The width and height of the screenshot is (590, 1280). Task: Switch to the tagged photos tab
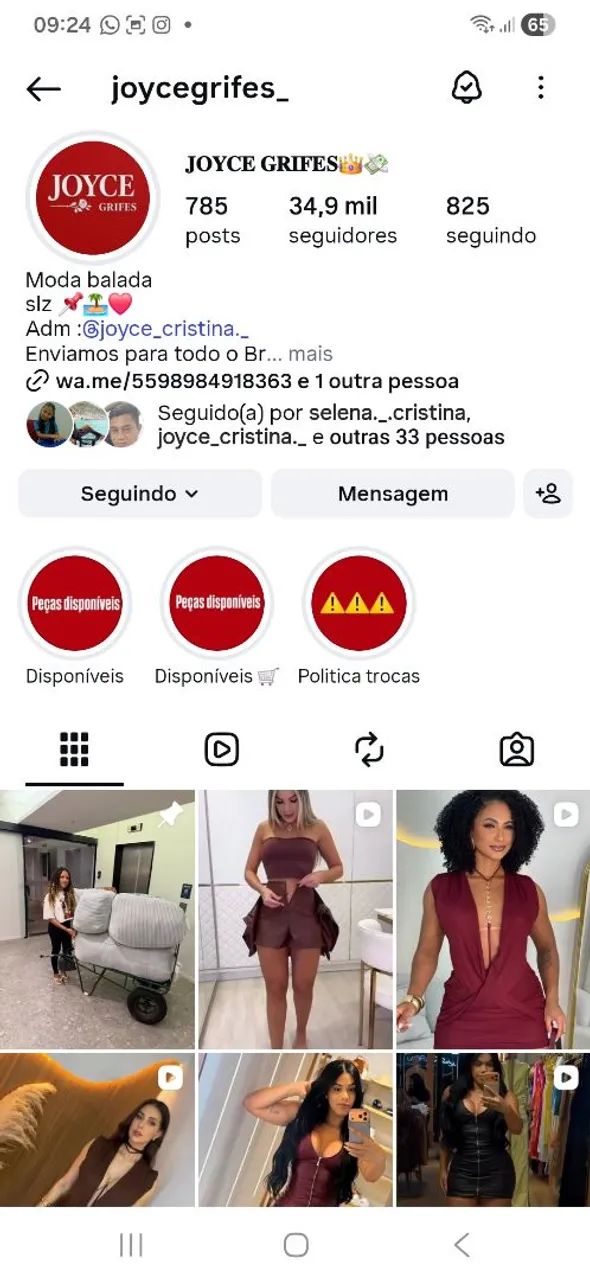click(x=517, y=749)
